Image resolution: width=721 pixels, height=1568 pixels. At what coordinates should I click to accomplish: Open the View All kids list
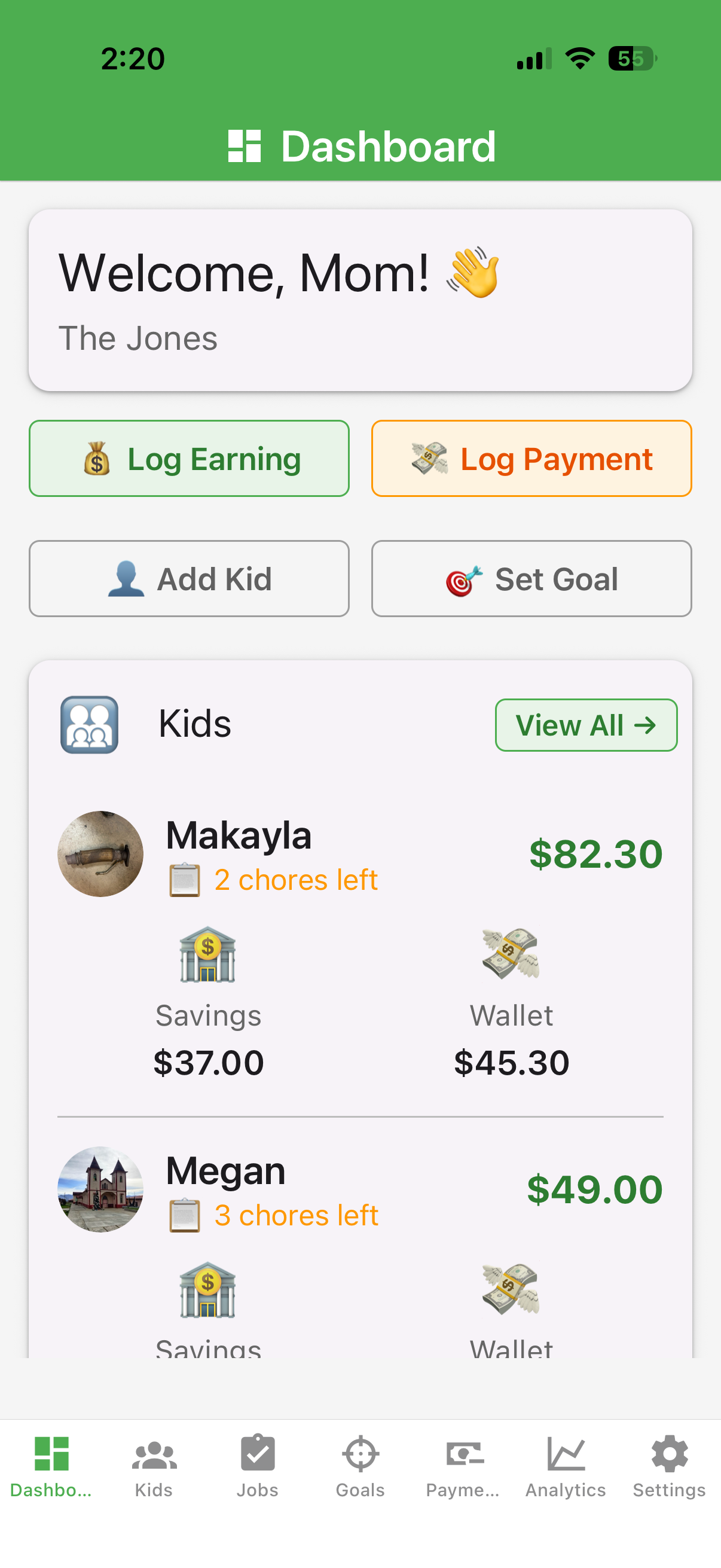click(585, 724)
